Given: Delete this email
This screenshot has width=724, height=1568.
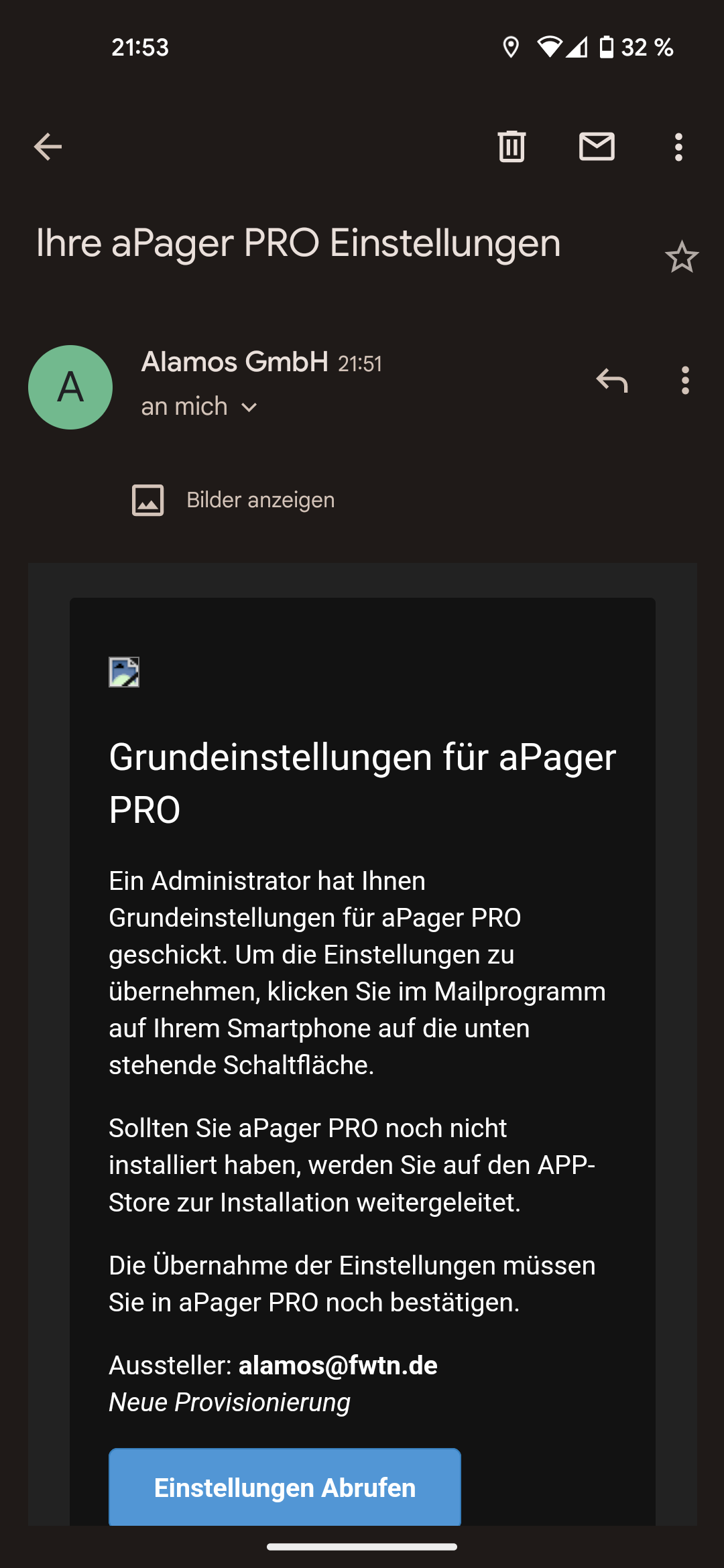Looking at the screenshot, I should point(511,147).
